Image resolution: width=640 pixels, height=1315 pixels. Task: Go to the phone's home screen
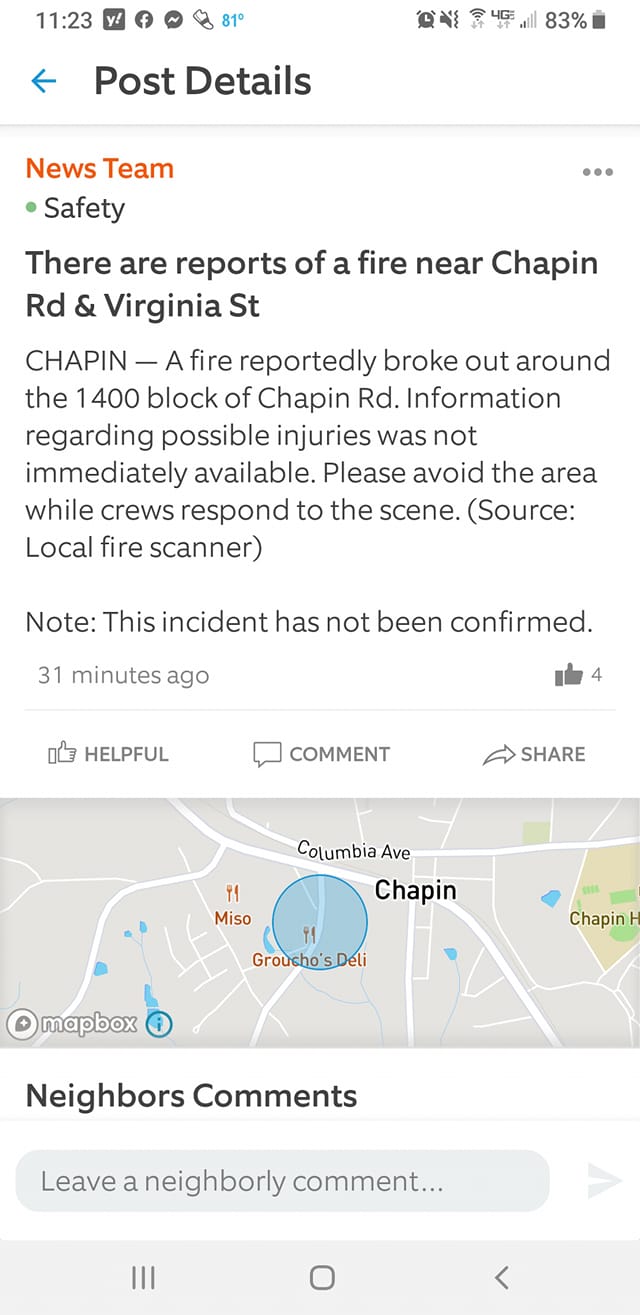pyautogui.click(x=321, y=1277)
